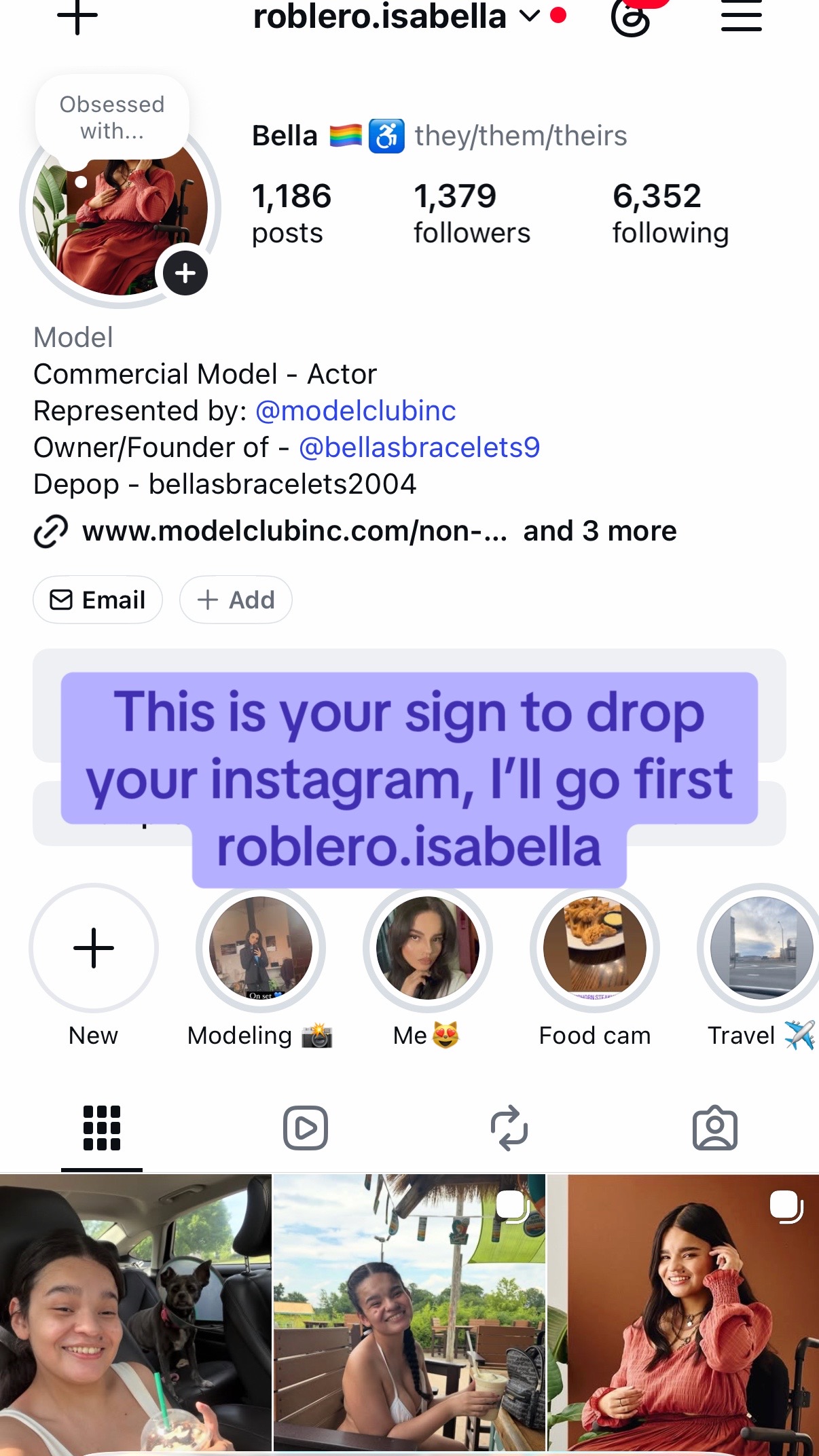
Task: Switch to the Reels tab
Action: tap(306, 1128)
